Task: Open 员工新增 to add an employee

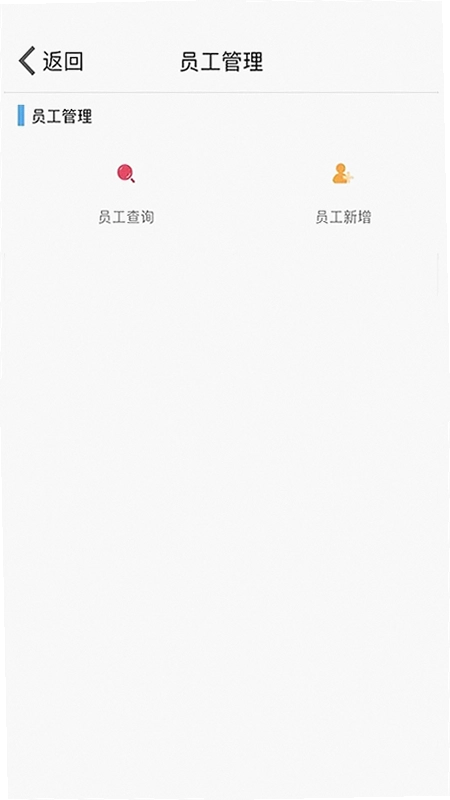Action: click(343, 194)
